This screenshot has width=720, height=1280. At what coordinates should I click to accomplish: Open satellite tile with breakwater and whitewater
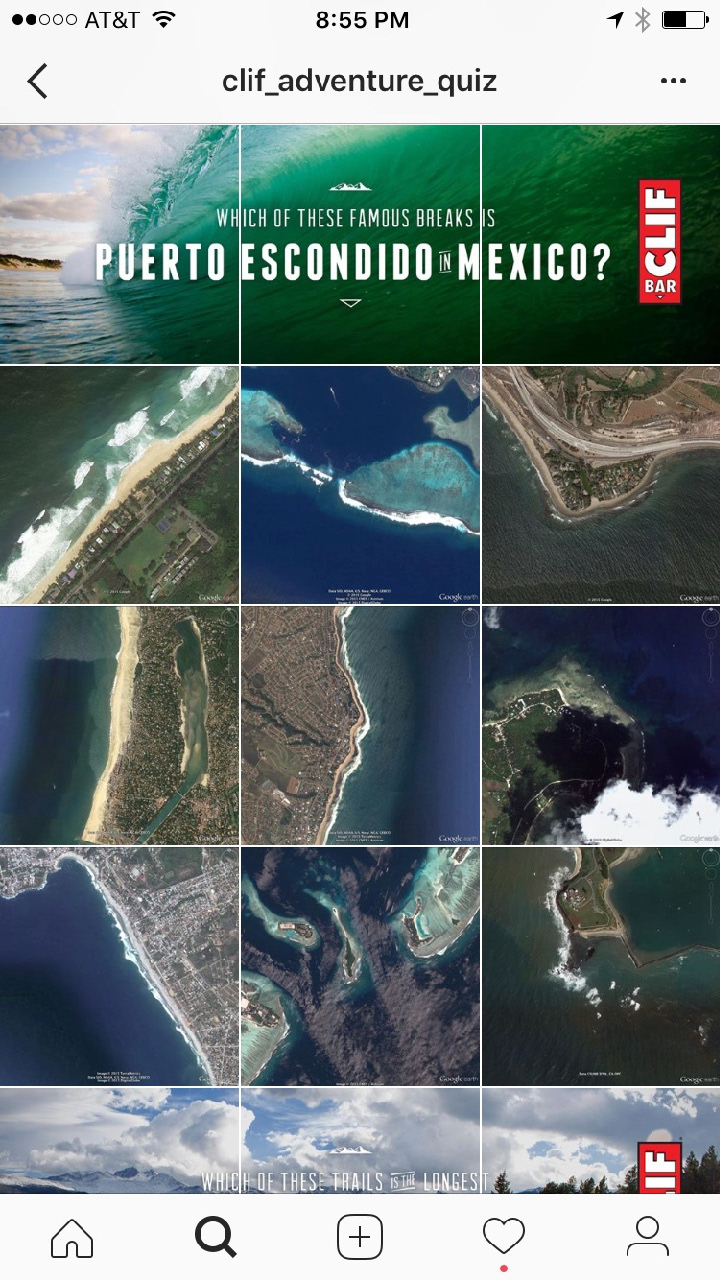[x=601, y=967]
